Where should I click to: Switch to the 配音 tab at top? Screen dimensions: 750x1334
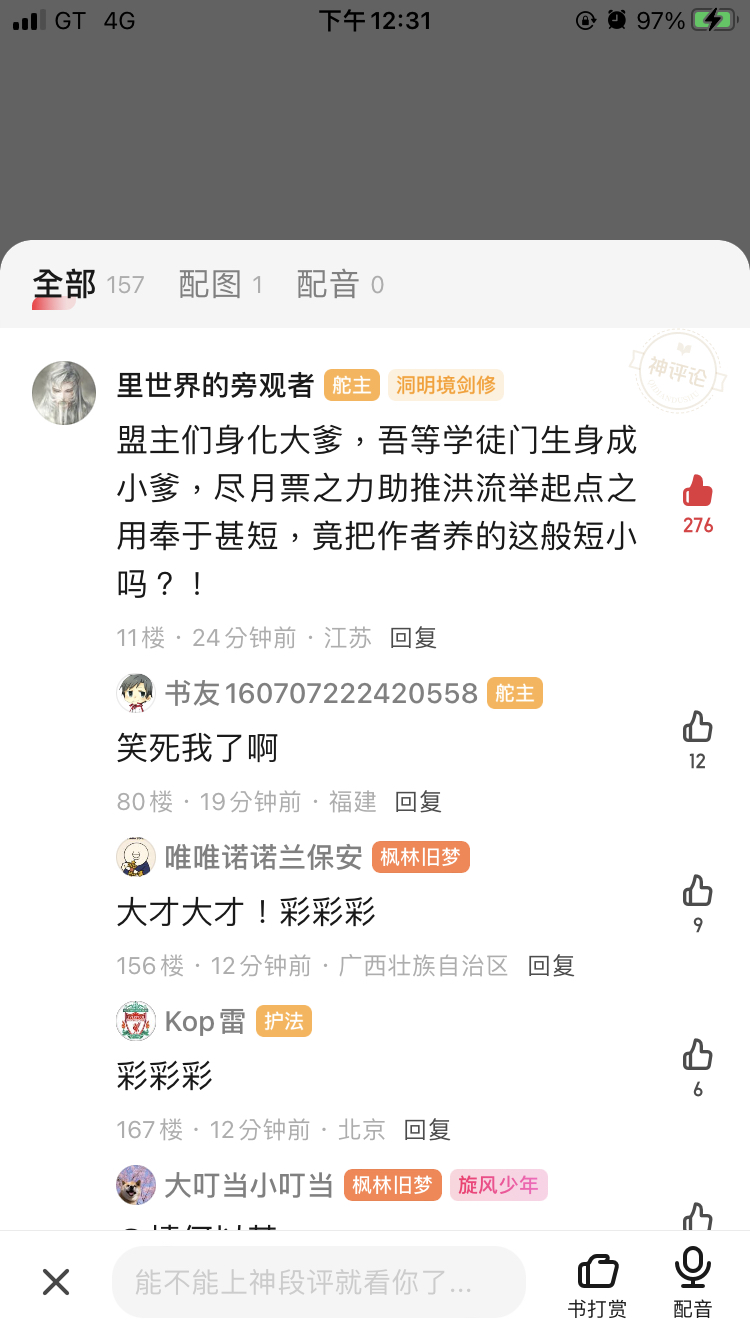[x=328, y=285]
